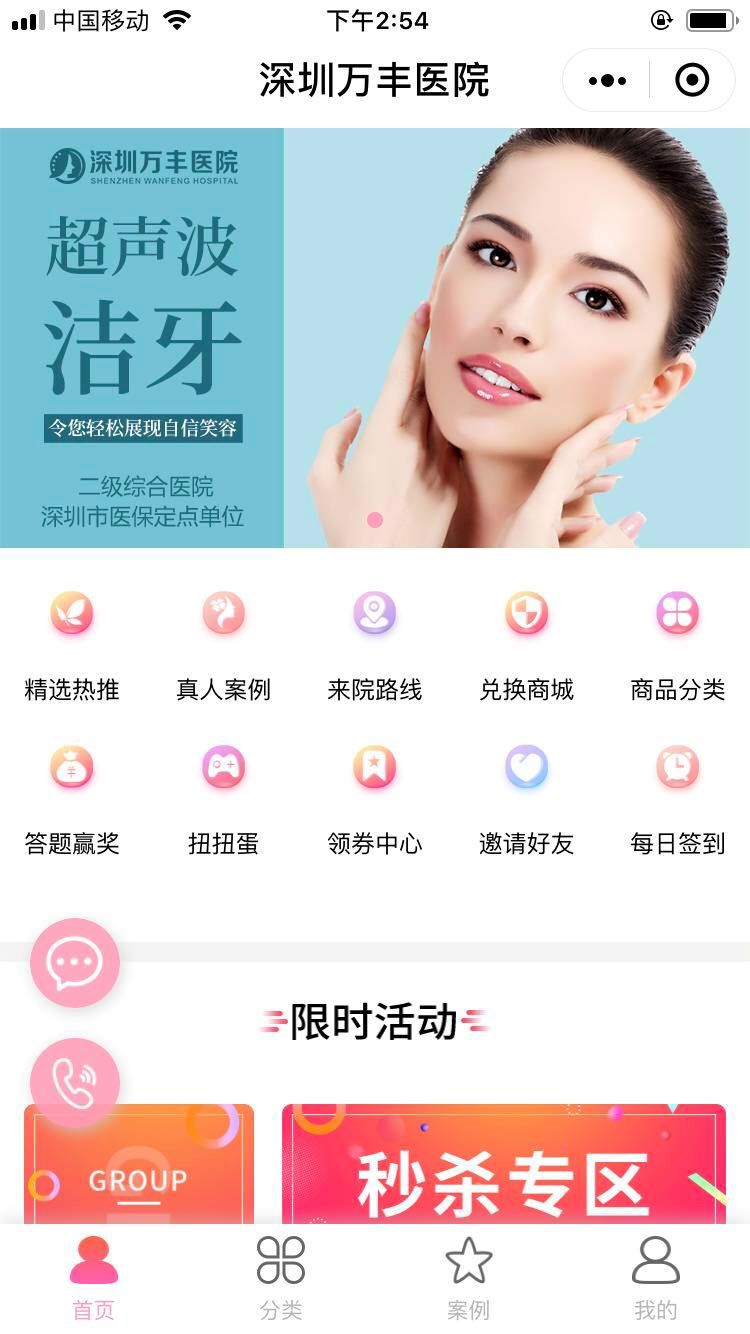Screen dimensions: 750x1334
Task: Open the 超声波洁牙 banner
Action: click(x=375, y=338)
